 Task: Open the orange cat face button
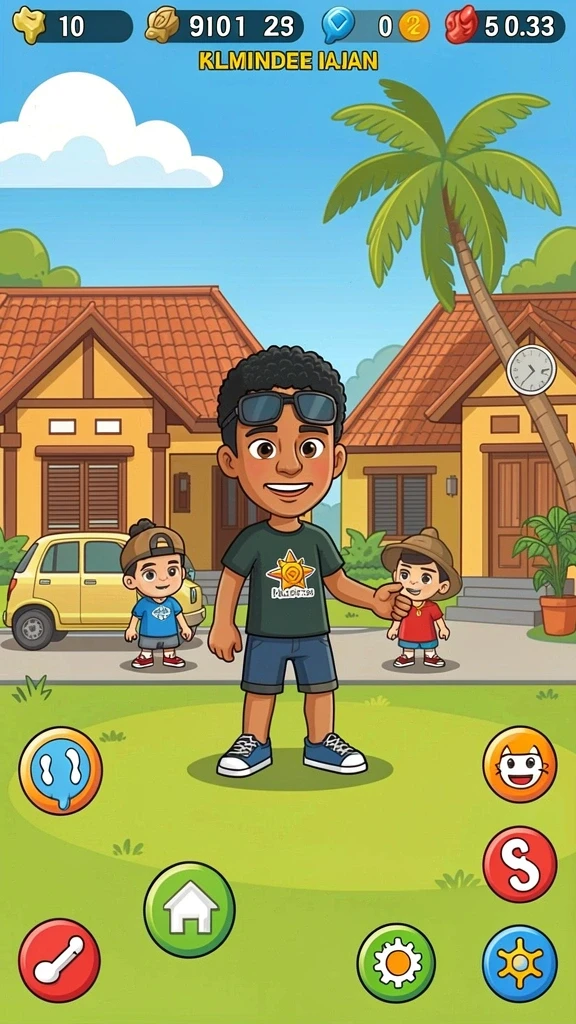tap(520, 764)
